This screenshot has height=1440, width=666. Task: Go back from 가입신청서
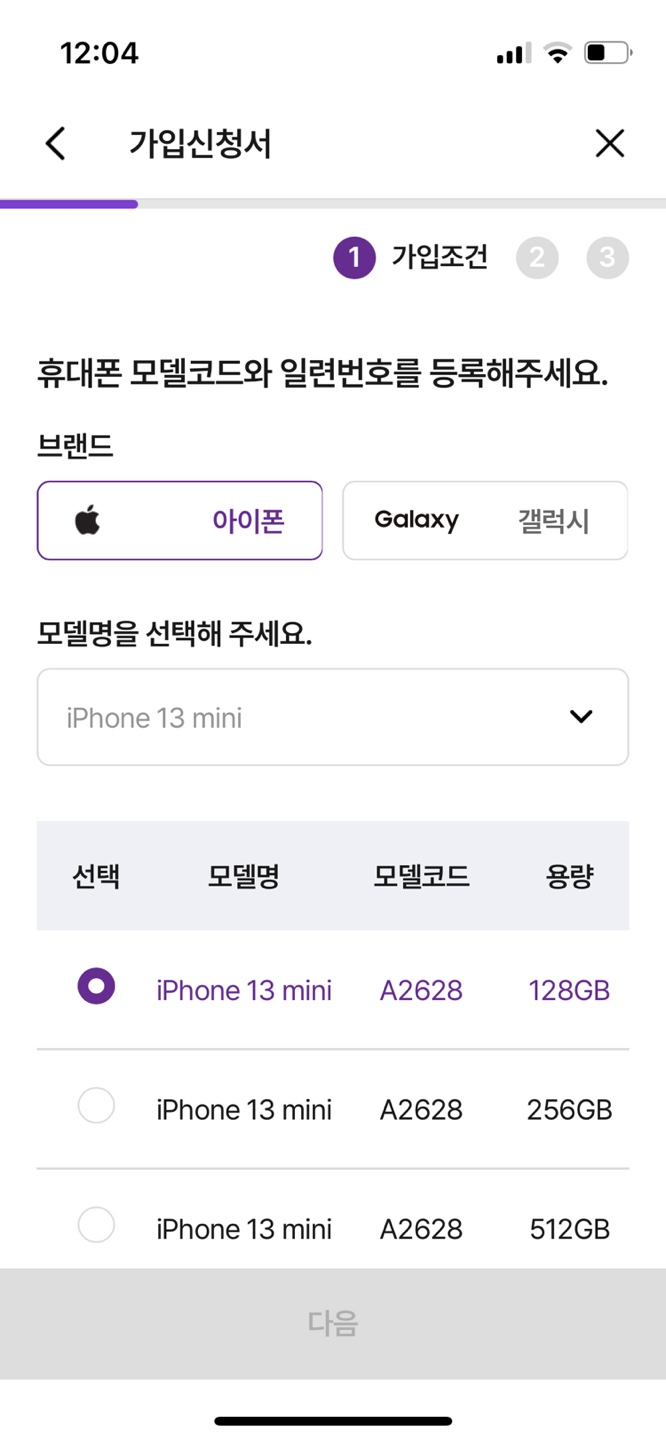[x=56, y=144]
